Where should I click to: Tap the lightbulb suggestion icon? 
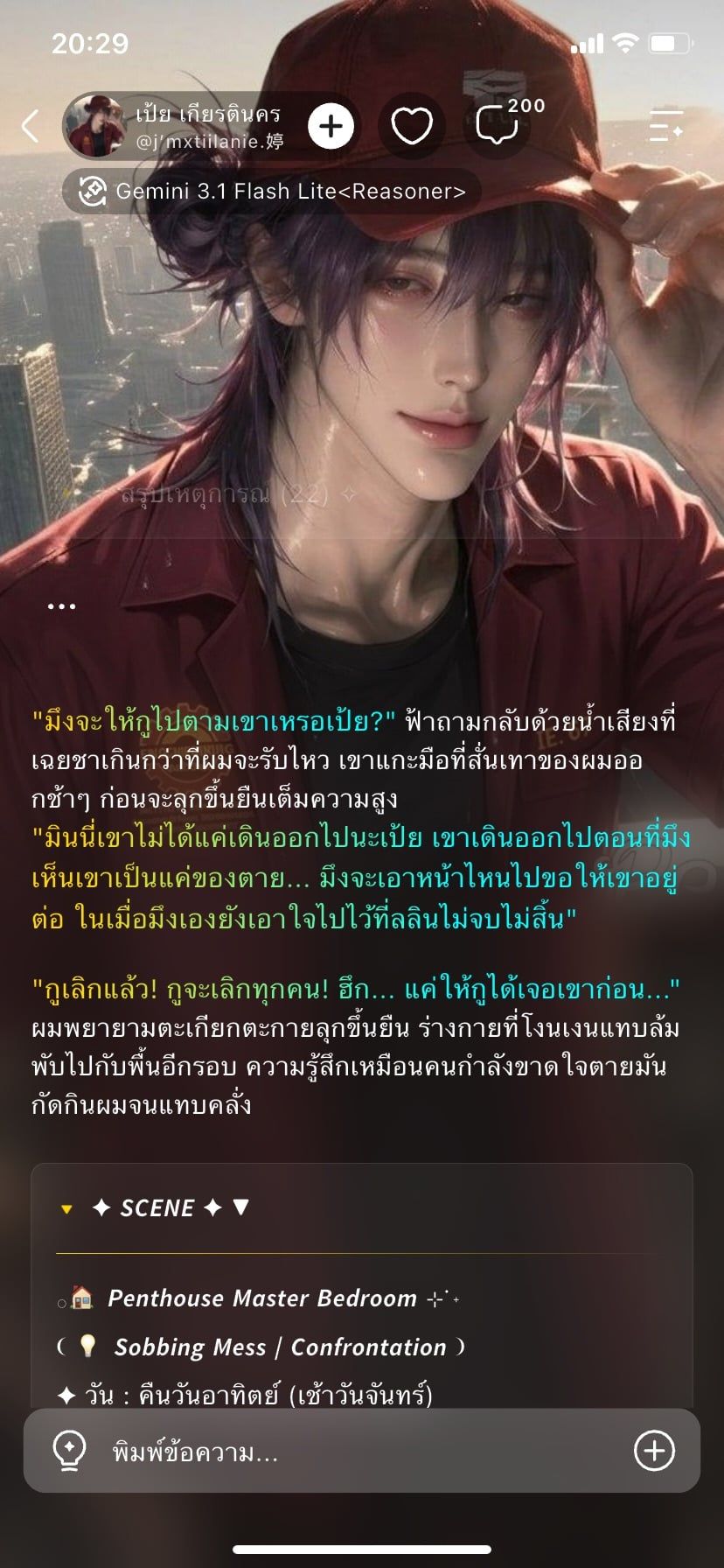(69, 1450)
